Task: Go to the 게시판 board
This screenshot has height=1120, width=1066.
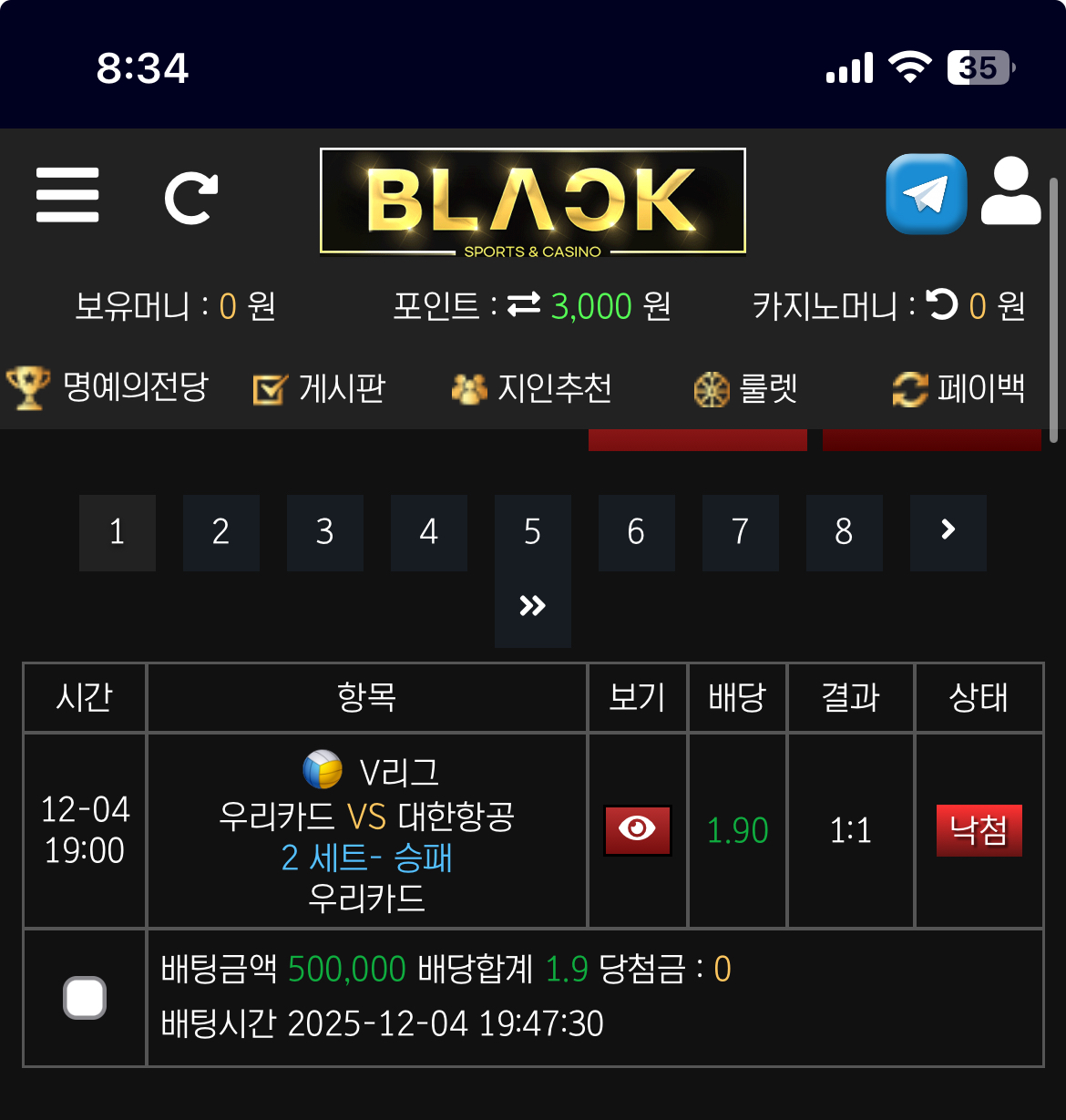Action: click(x=320, y=389)
